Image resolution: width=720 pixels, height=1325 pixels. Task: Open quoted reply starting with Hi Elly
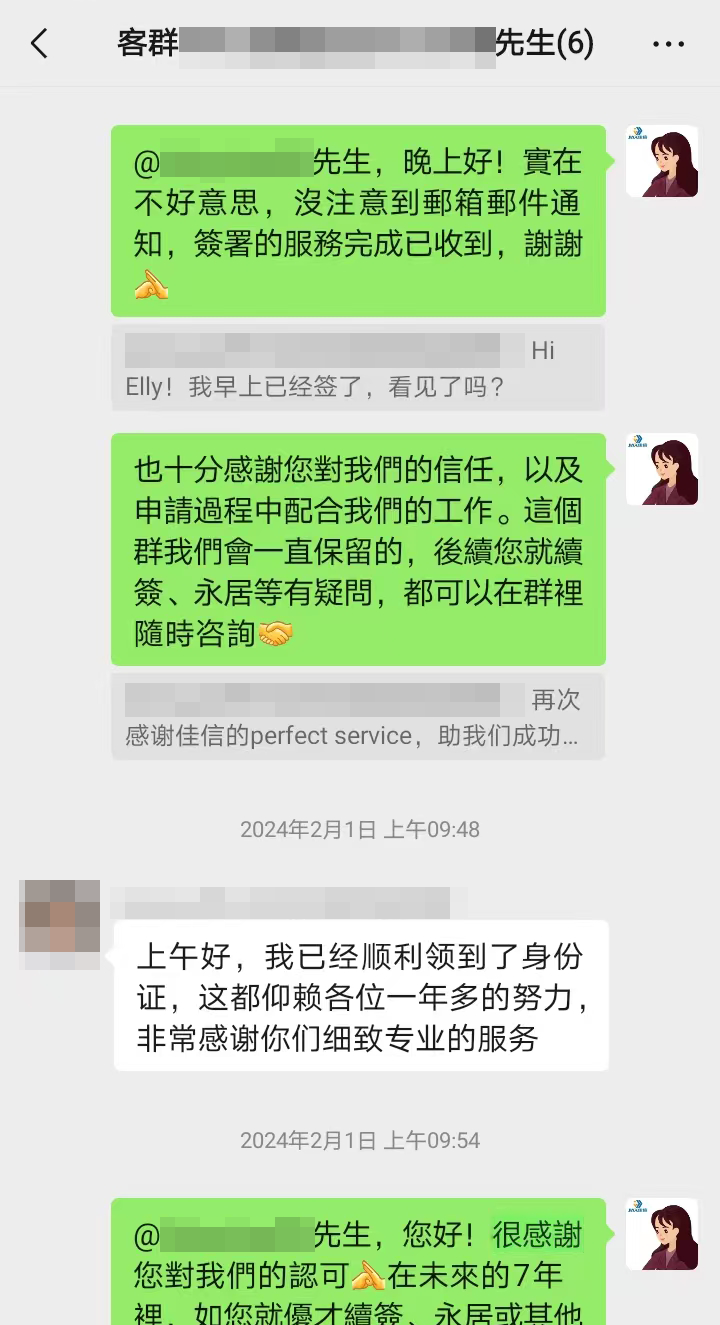[357, 367]
